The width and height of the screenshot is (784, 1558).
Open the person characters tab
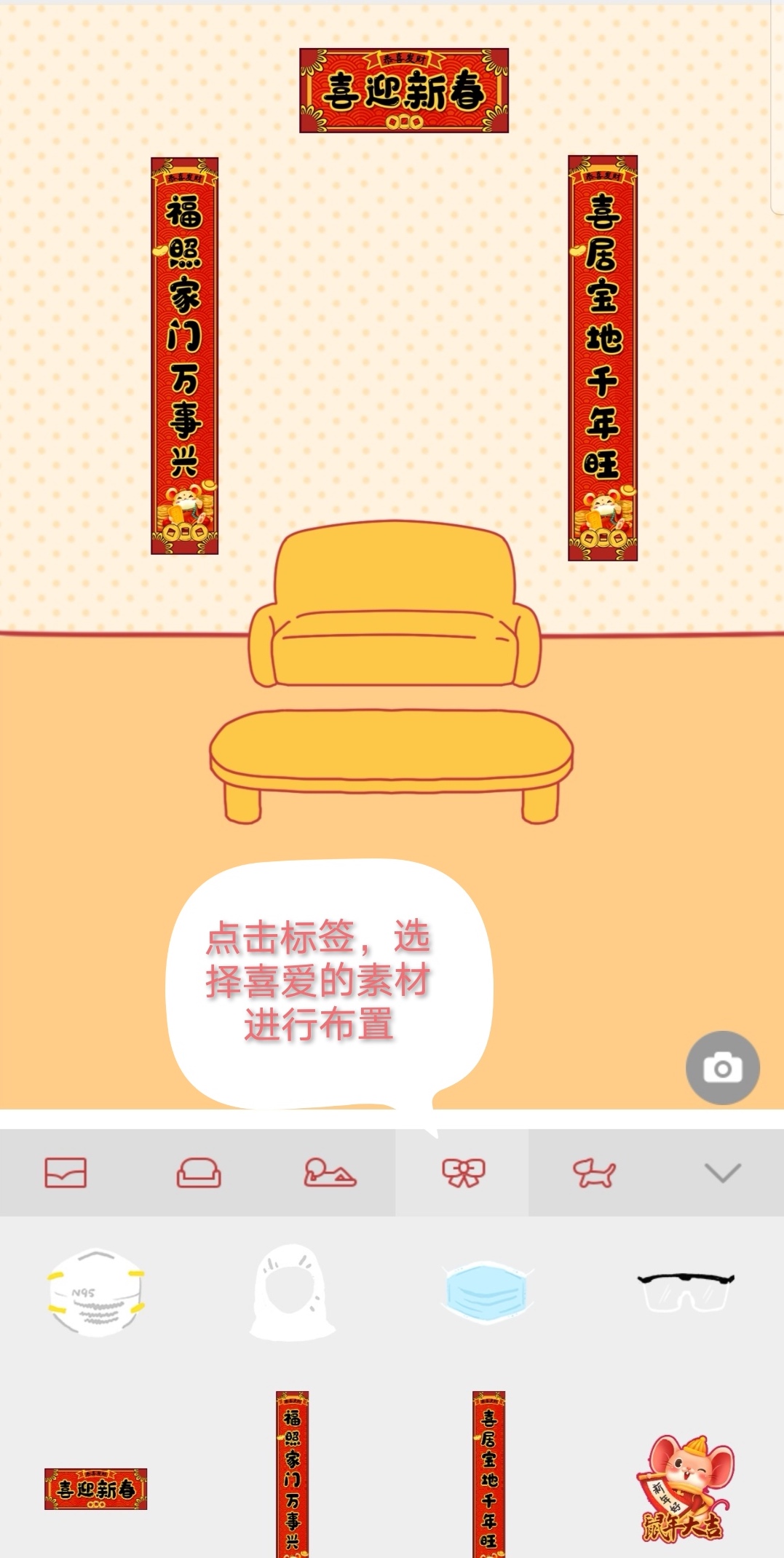pyautogui.click(x=330, y=1172)
